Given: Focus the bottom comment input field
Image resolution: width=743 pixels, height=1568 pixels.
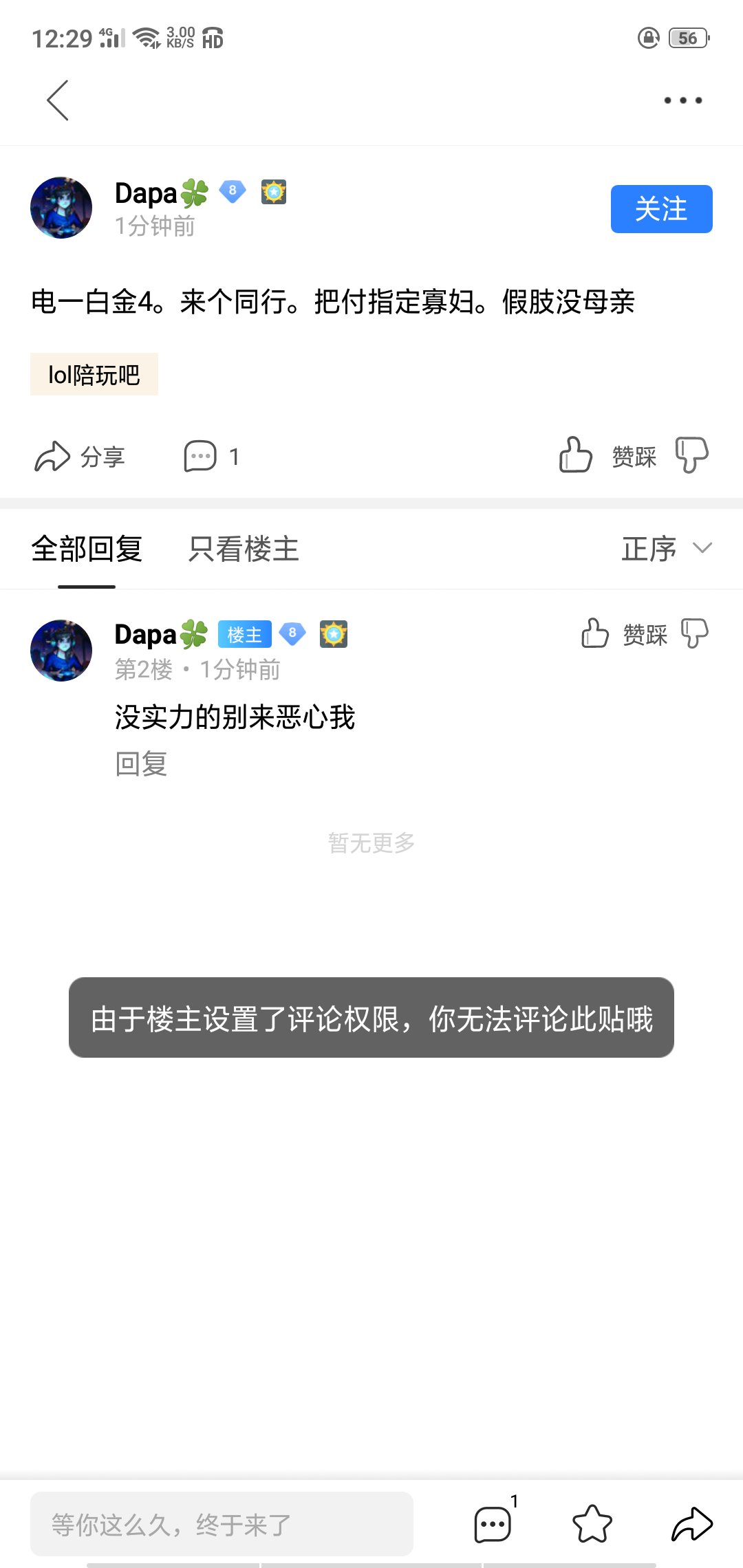Looking at the screenshot, I should (x=222, y=1524).
